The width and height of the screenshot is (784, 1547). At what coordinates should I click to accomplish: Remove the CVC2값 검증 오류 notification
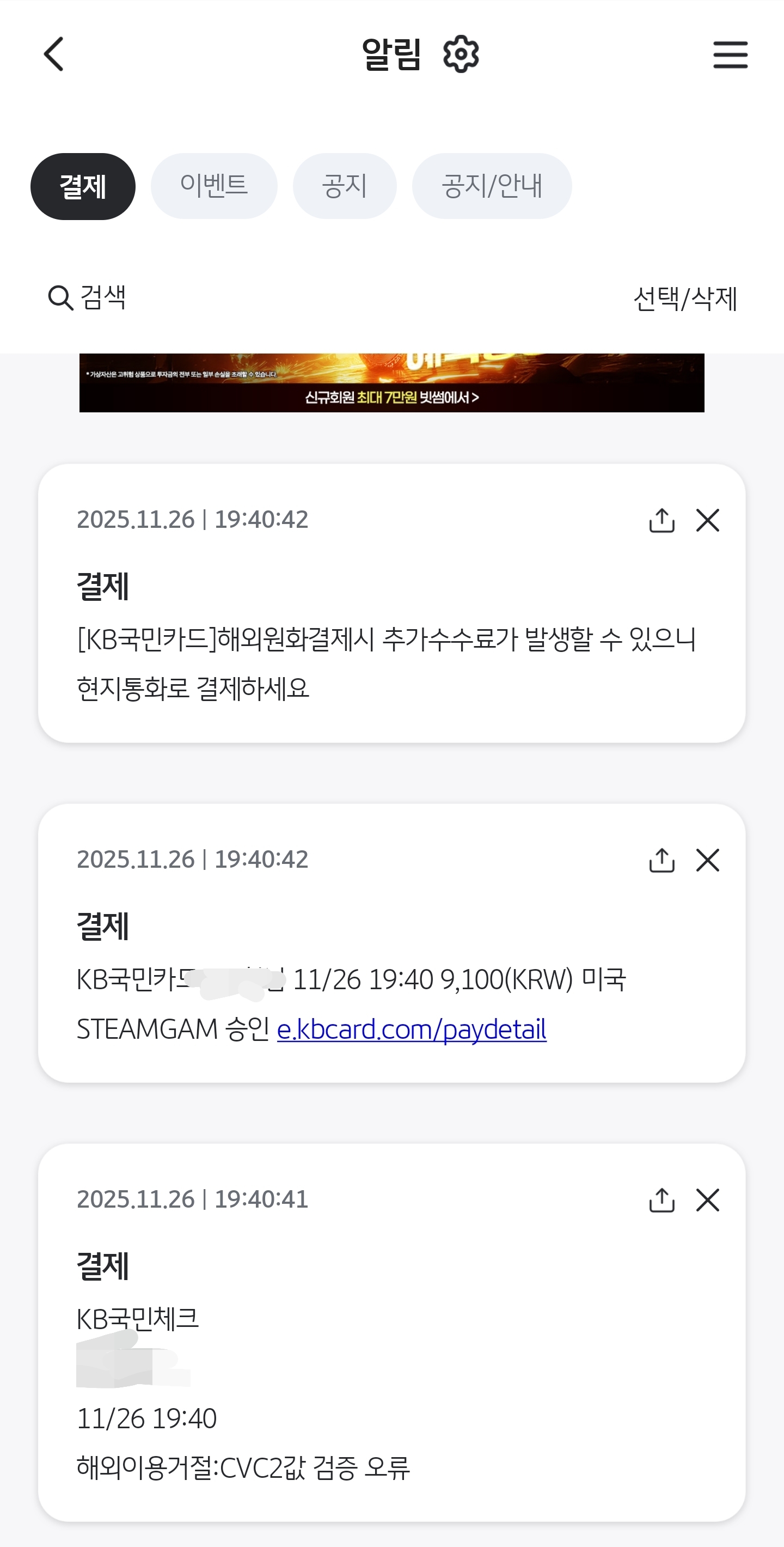tap(708, 1200)
